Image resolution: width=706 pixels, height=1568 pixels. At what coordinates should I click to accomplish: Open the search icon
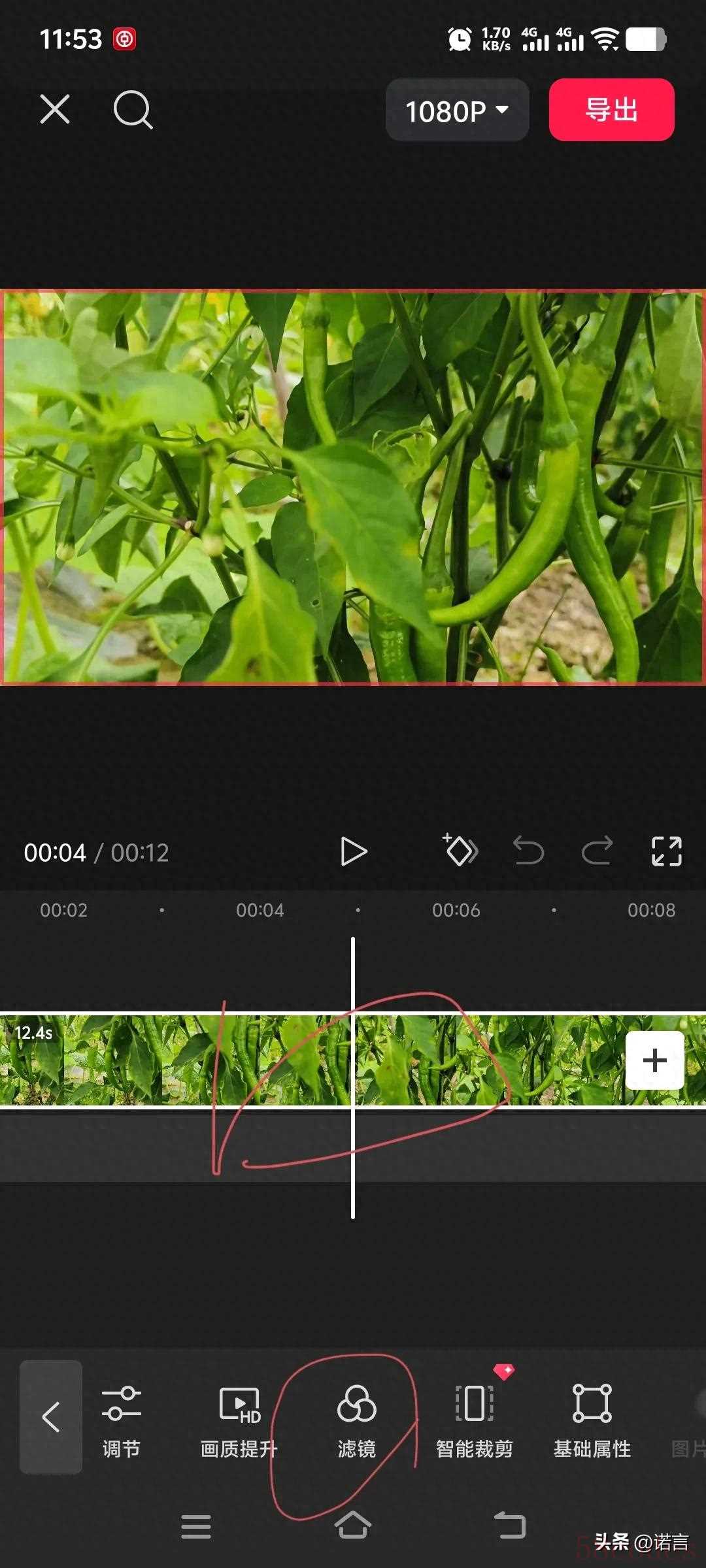click(x=133, y=110)
